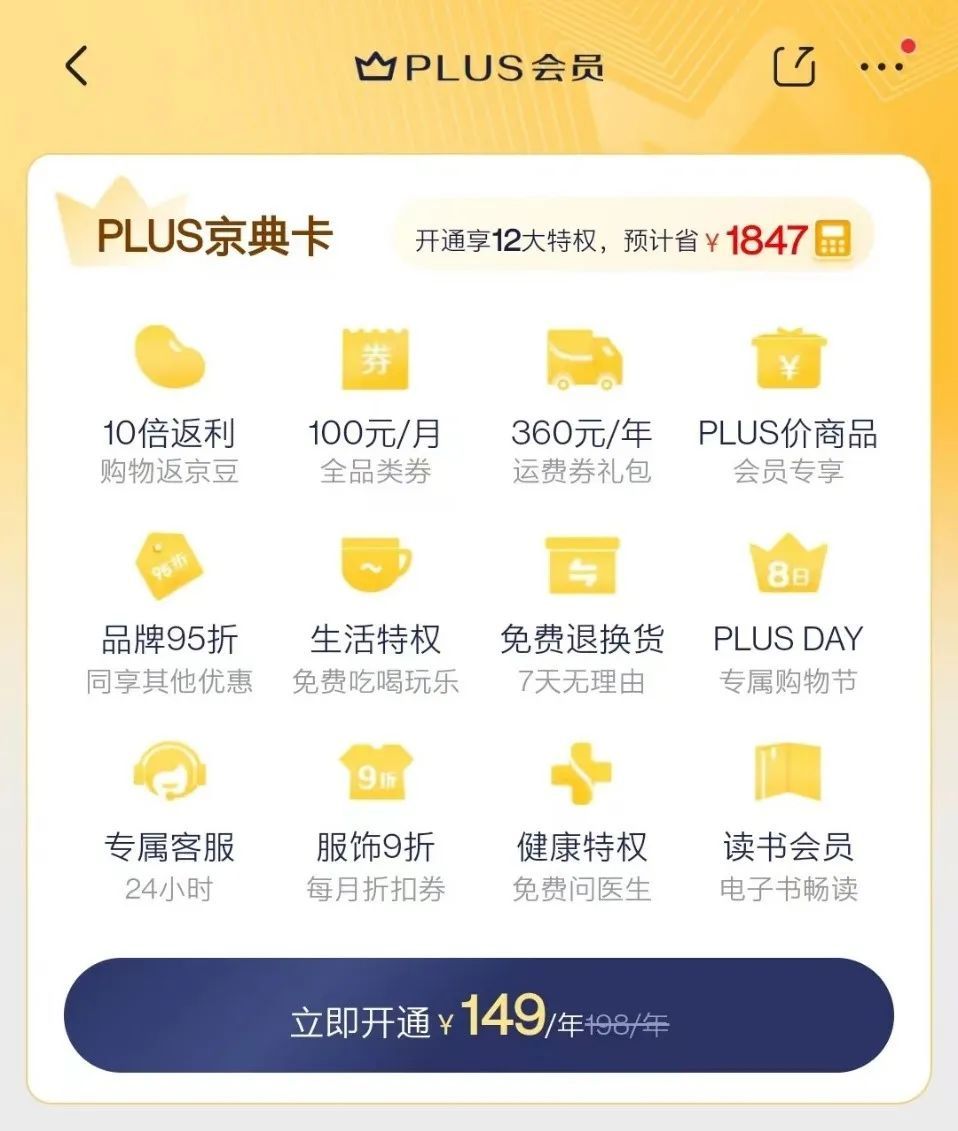Tap 立即开通 ¥149/年 button
The height and width of the screenshot is (1131, 958).
478,1016
